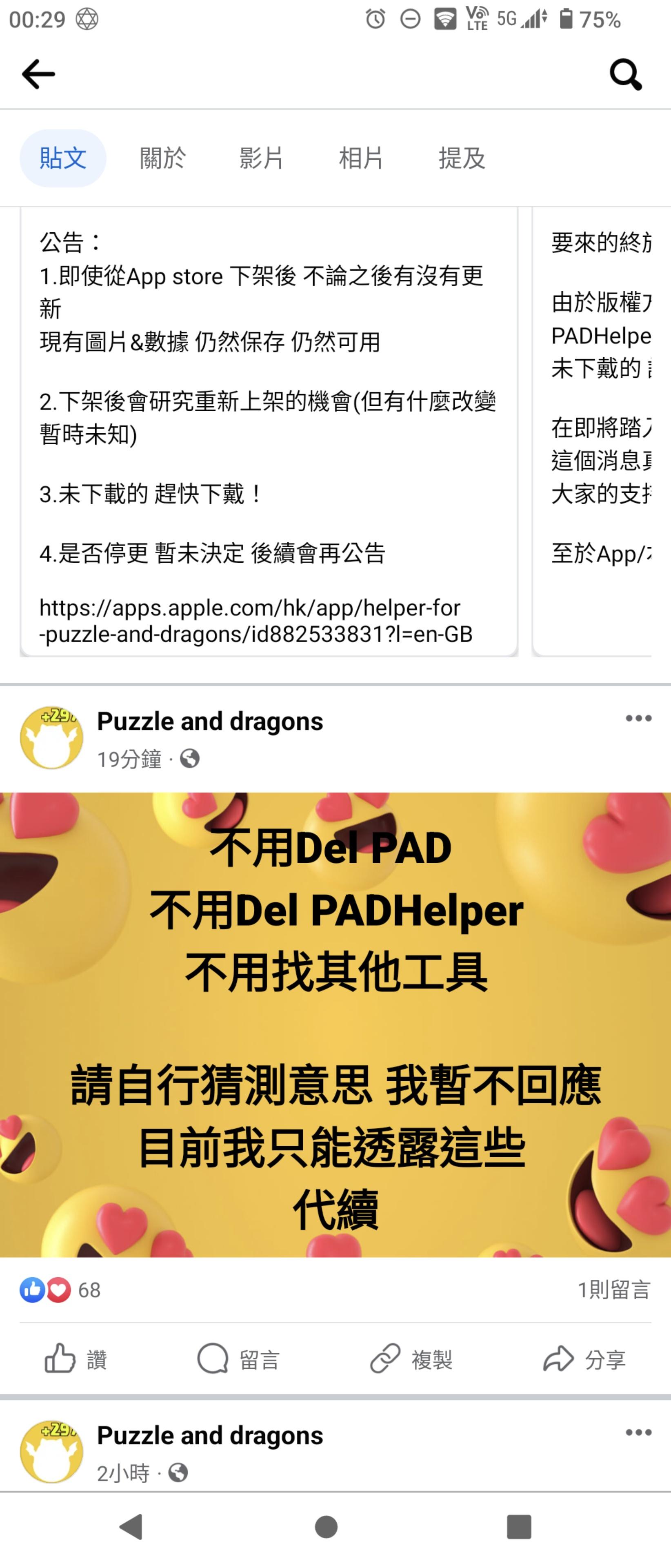Open Puzzle and dragons profile from 19分鐘 post
Screen dimensions: 671x1568
click(210, 721)
